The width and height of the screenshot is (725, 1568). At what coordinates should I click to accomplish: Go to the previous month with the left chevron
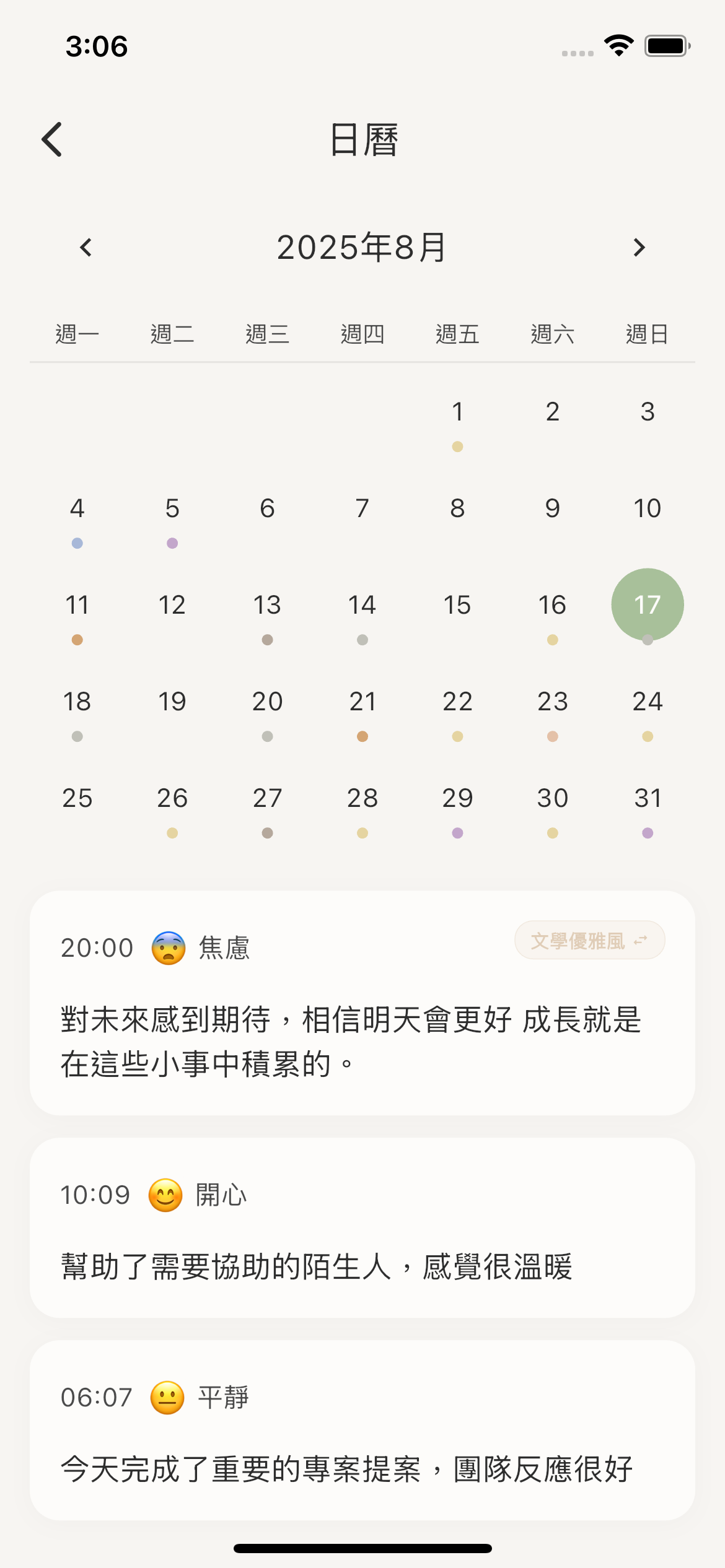coord(84,247)
